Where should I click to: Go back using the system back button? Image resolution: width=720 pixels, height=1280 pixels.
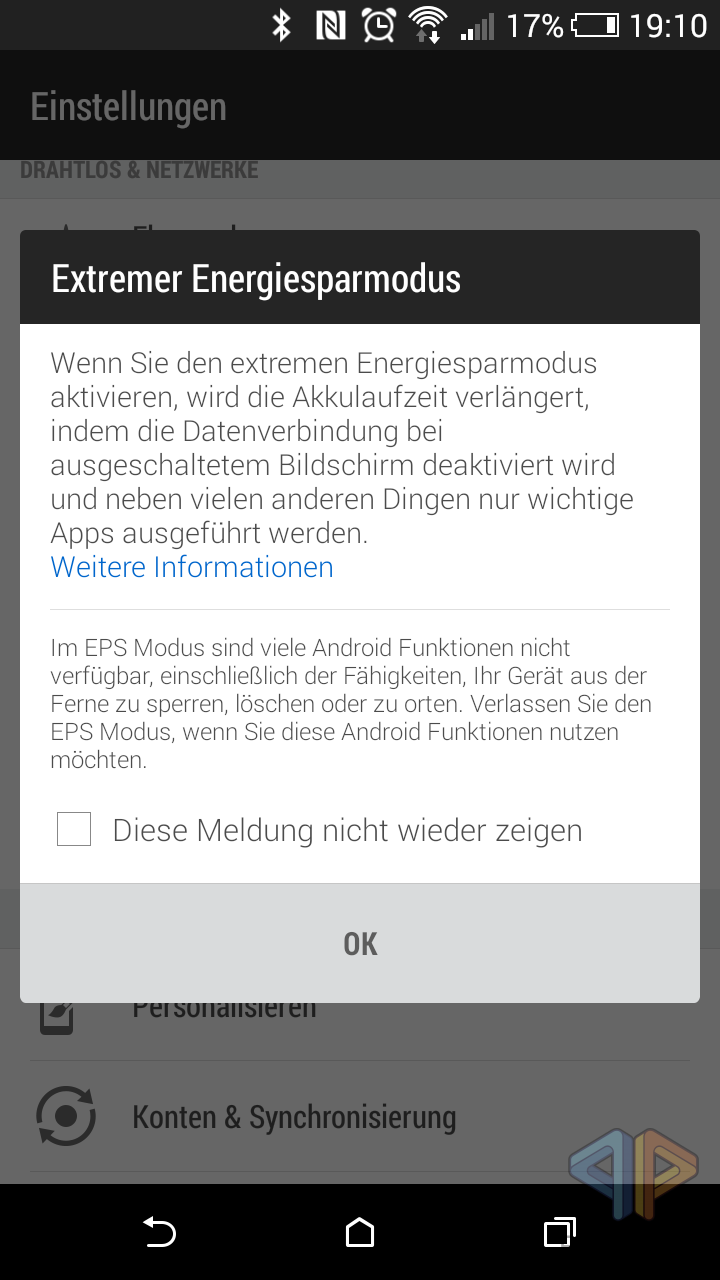pyautogui.click(x=160, y=1232)
